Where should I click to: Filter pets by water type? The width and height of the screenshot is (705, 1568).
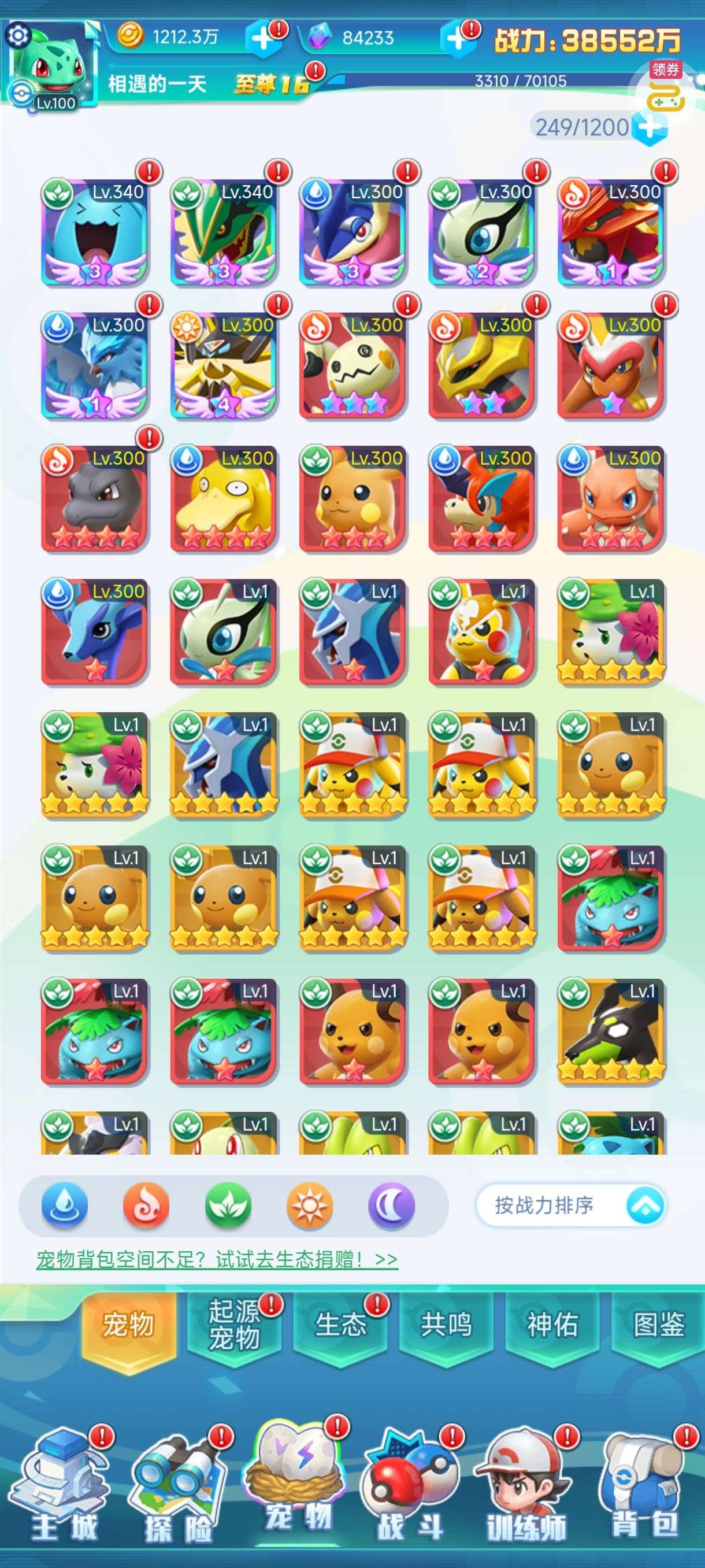coord(65,1205)
